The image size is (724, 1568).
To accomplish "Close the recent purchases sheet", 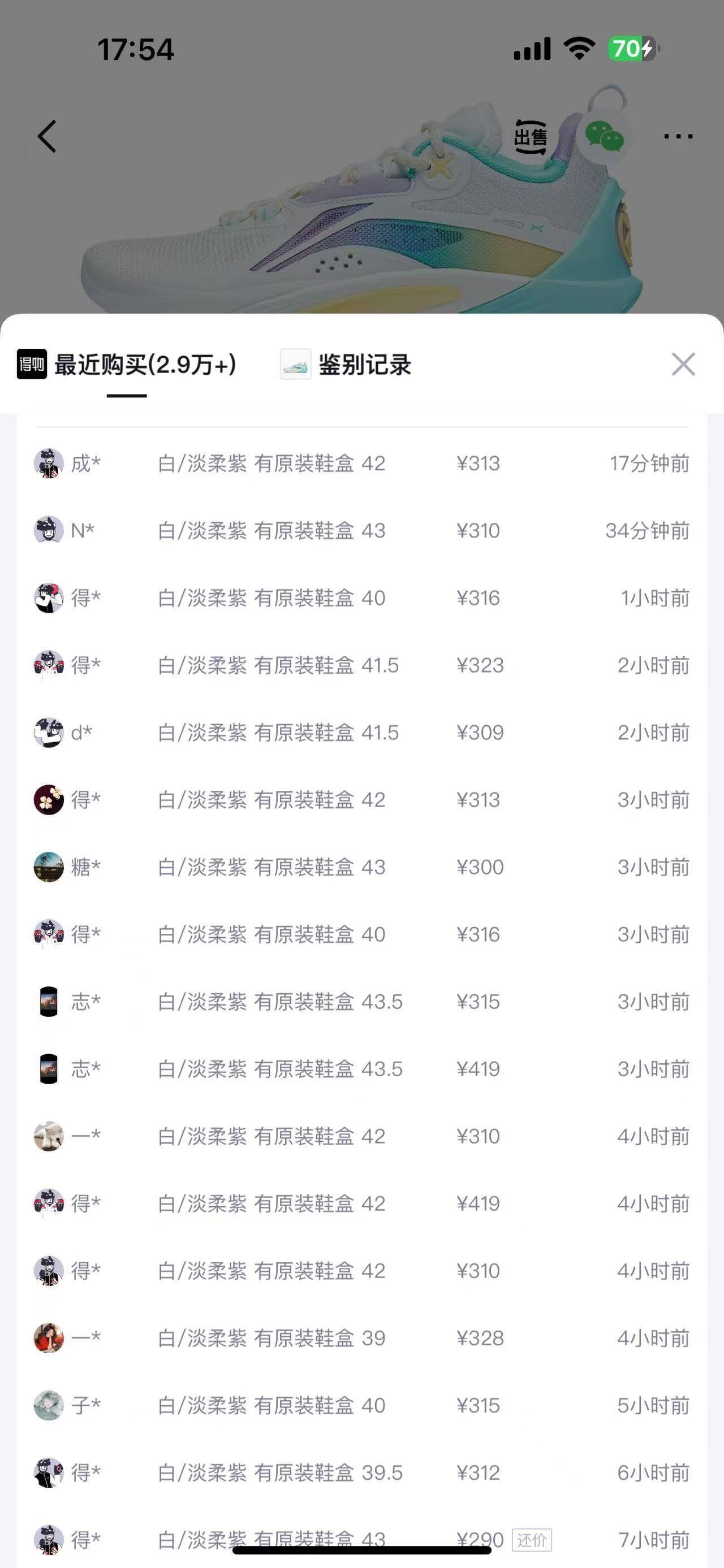I will click(683, 364).
